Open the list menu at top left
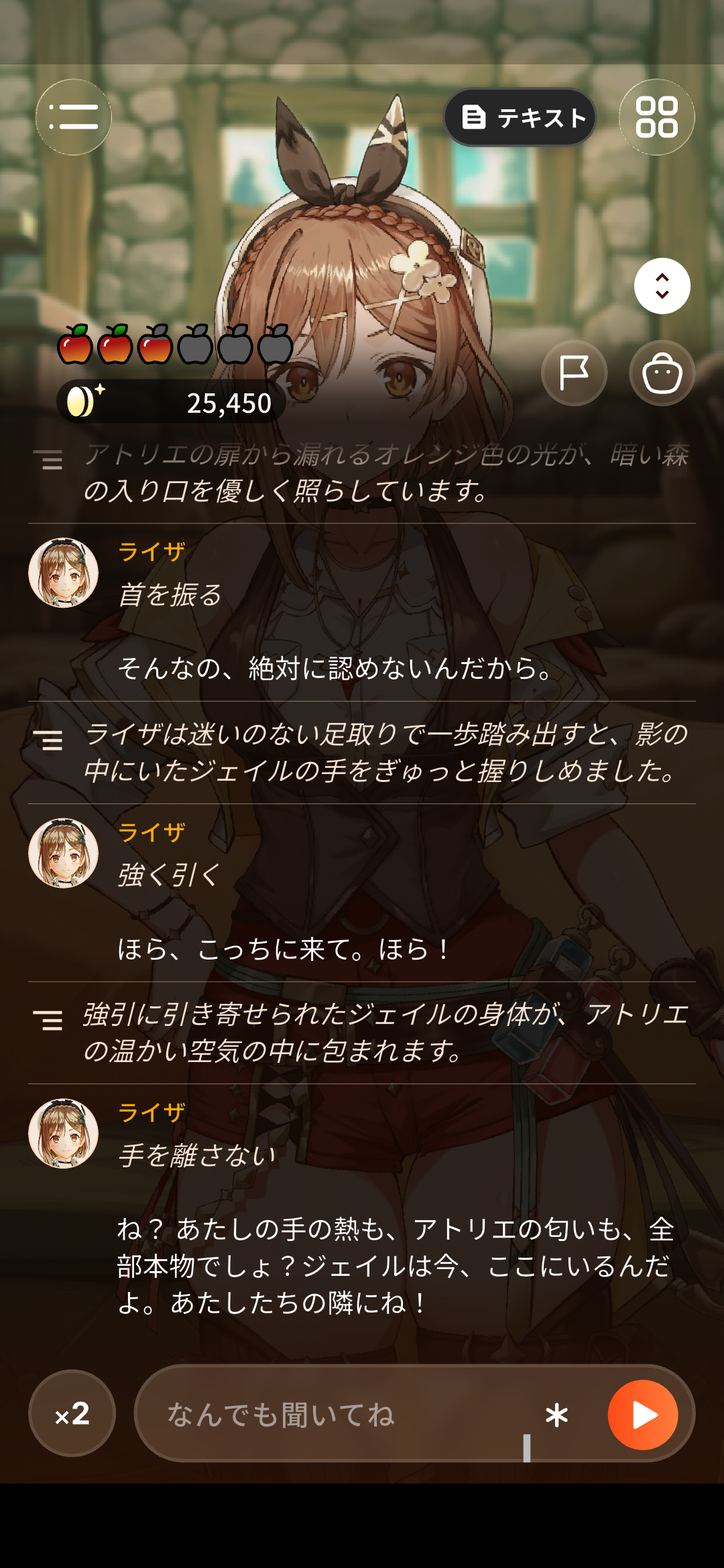The width and height of the screenshot is (724, 1568). pos(73,117)
